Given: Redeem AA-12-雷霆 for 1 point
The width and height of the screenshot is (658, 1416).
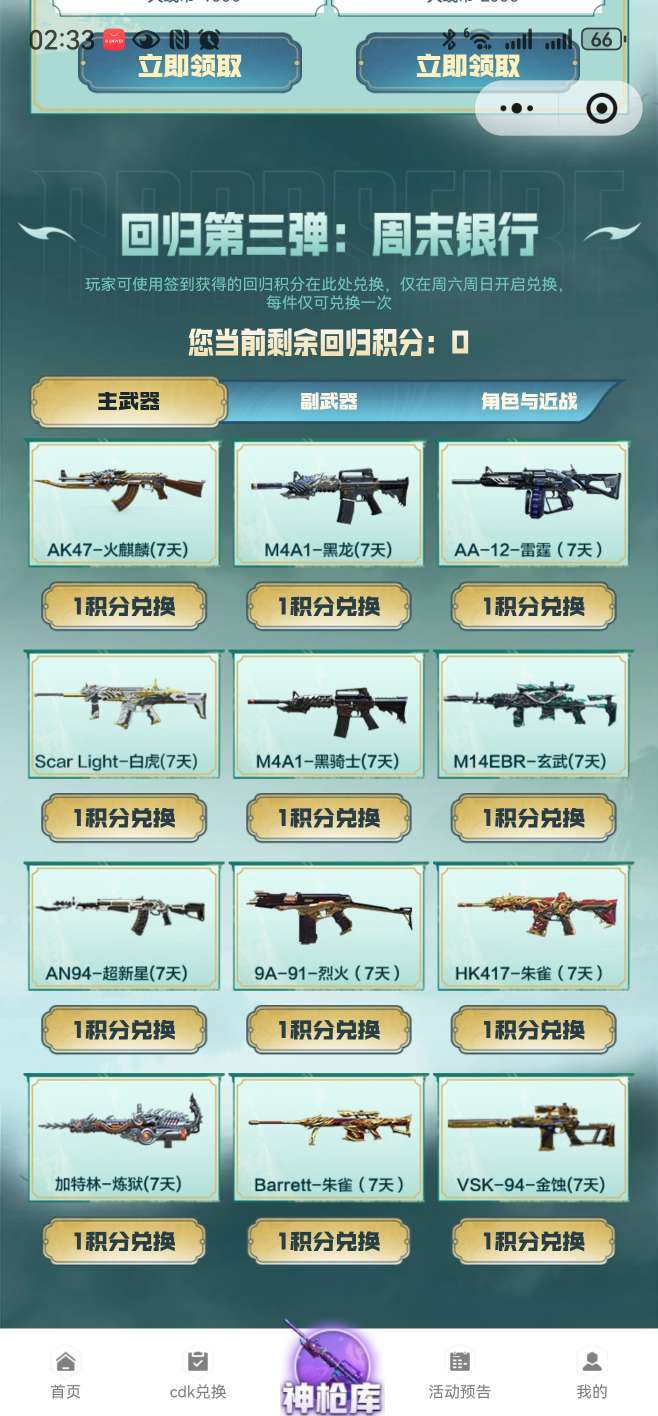Looking at the screenshot, I should click(x=534, y=607).
